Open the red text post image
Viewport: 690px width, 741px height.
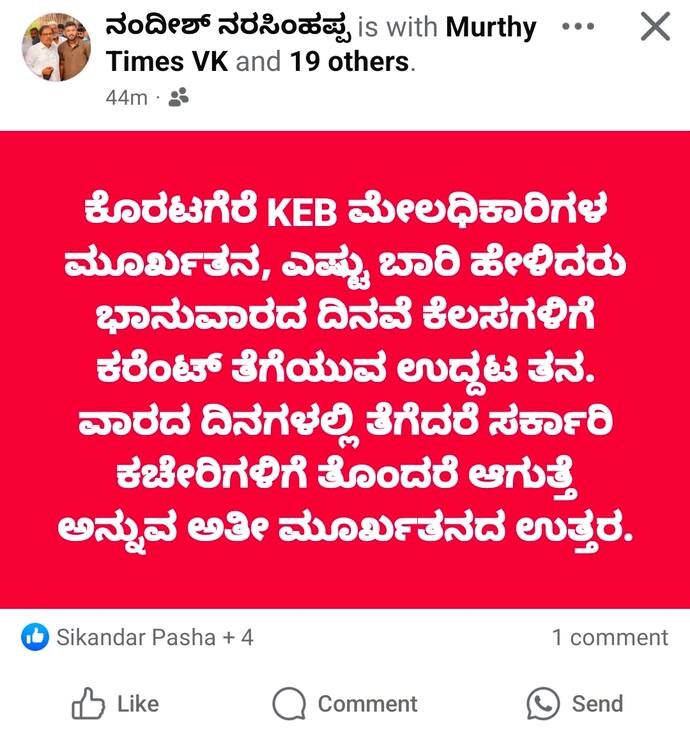click(x=345, y=370)
